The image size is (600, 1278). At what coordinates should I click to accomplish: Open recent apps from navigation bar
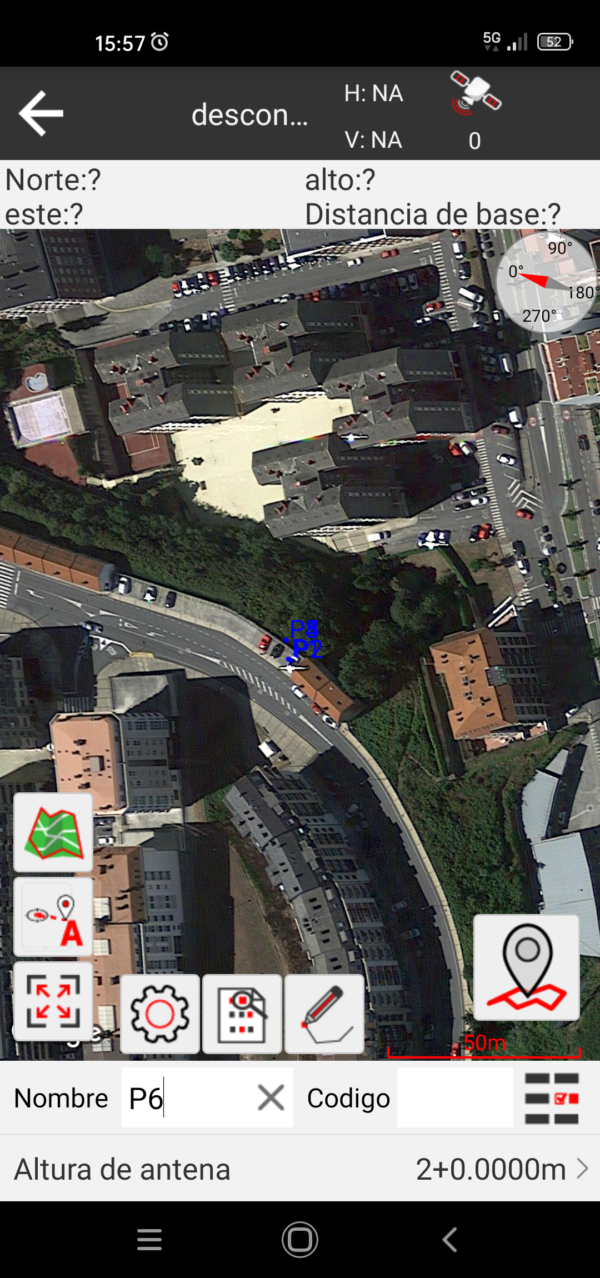click(x=150, y=1240)
